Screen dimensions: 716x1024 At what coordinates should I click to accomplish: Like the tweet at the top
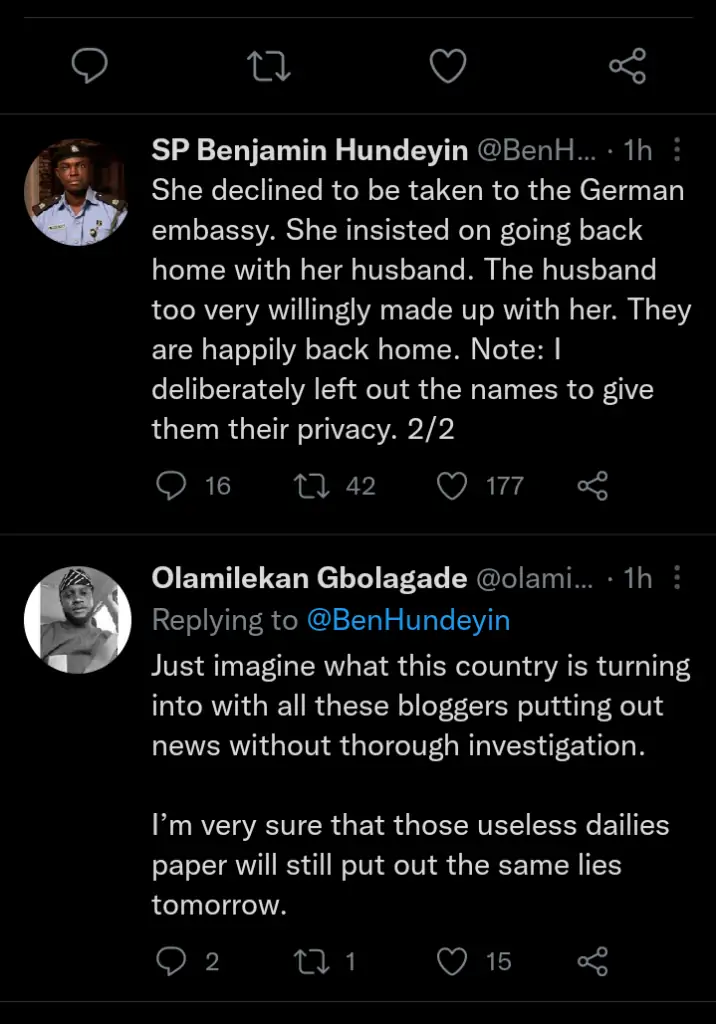click(x=447, y=67)
